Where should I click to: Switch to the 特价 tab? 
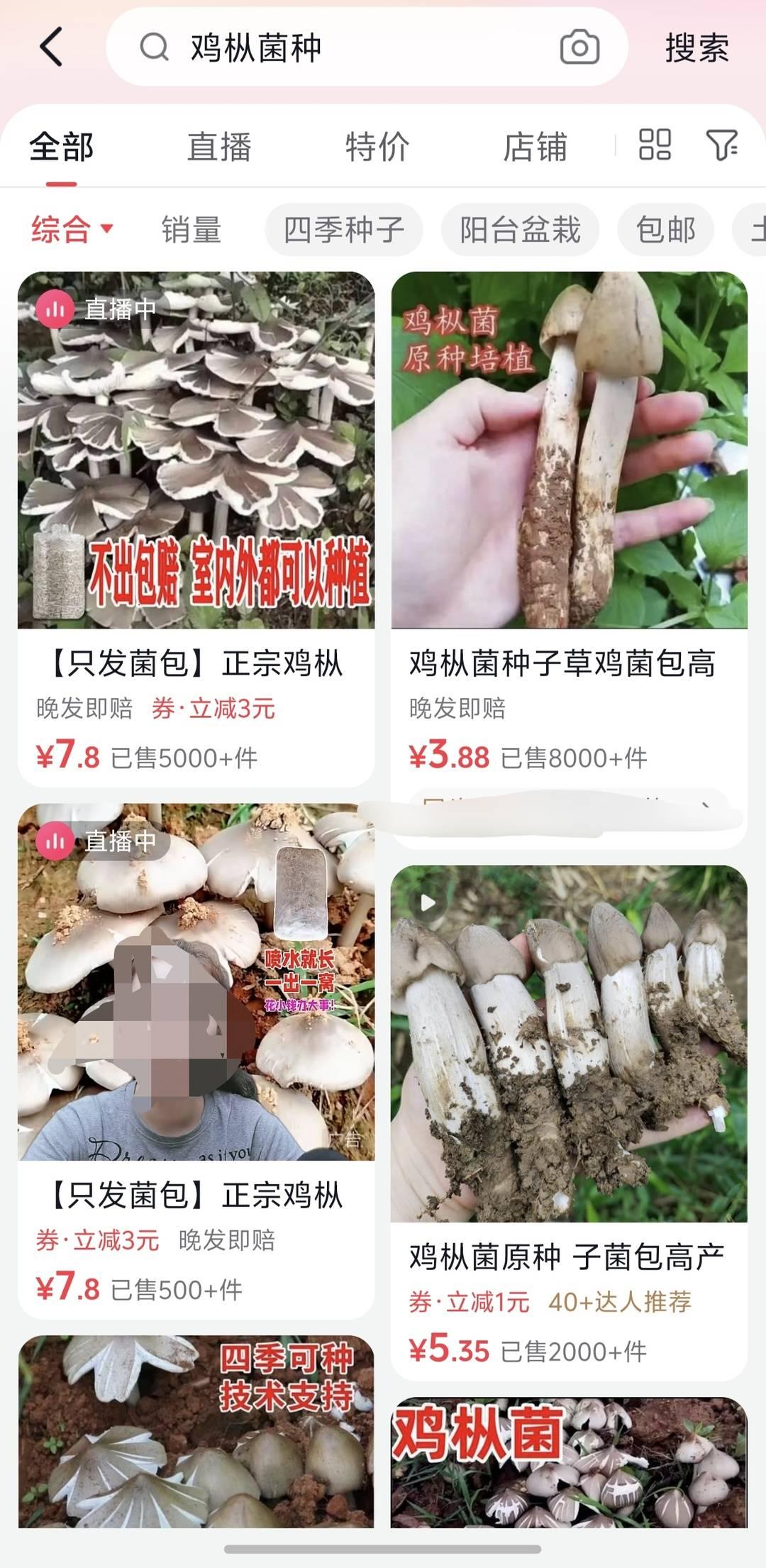coord(377,147)
